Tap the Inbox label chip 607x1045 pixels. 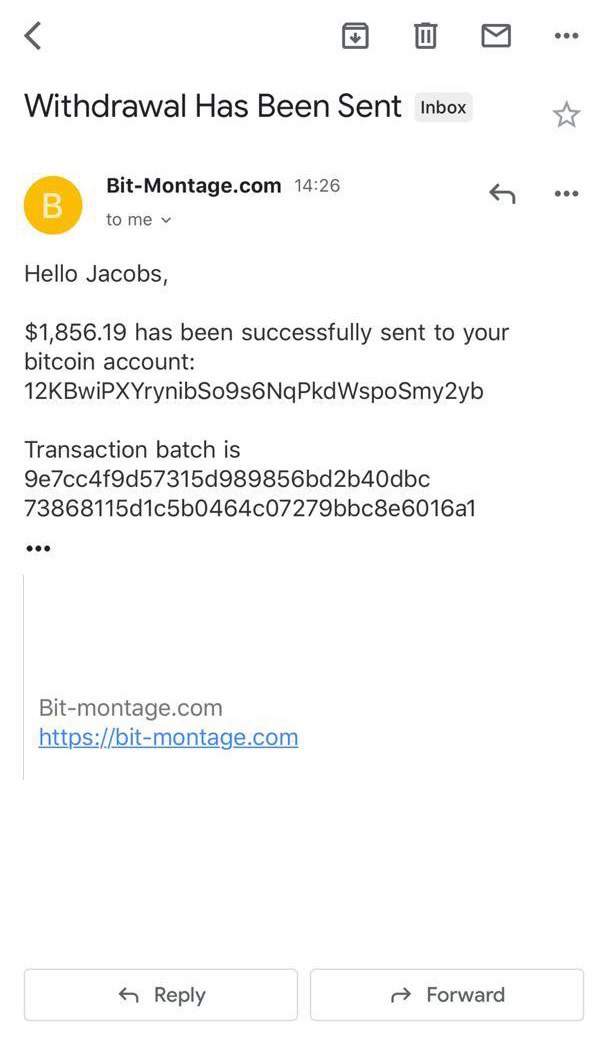443,108
